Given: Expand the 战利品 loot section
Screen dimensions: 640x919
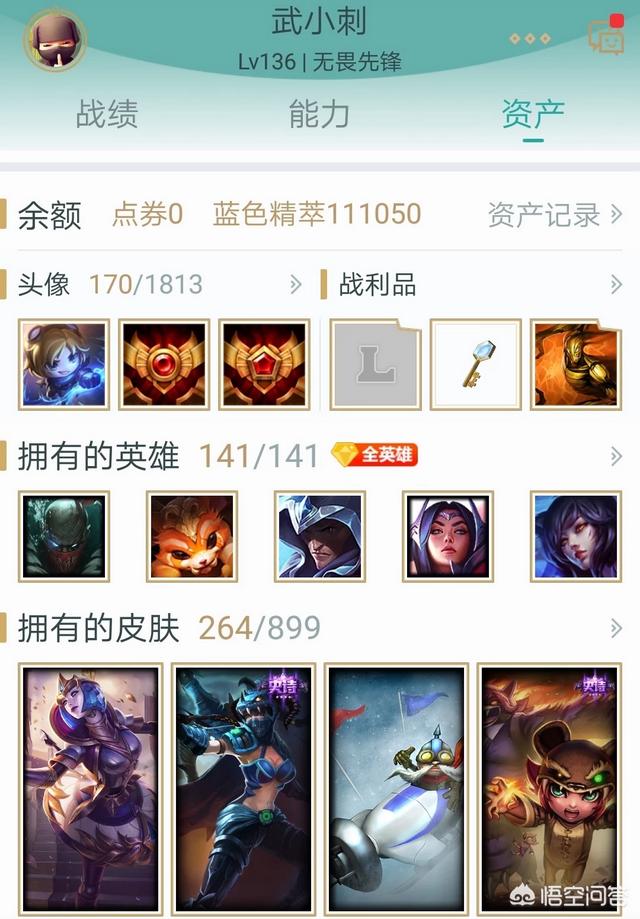Looking at the screenshot, I should [x=615, y=285].
